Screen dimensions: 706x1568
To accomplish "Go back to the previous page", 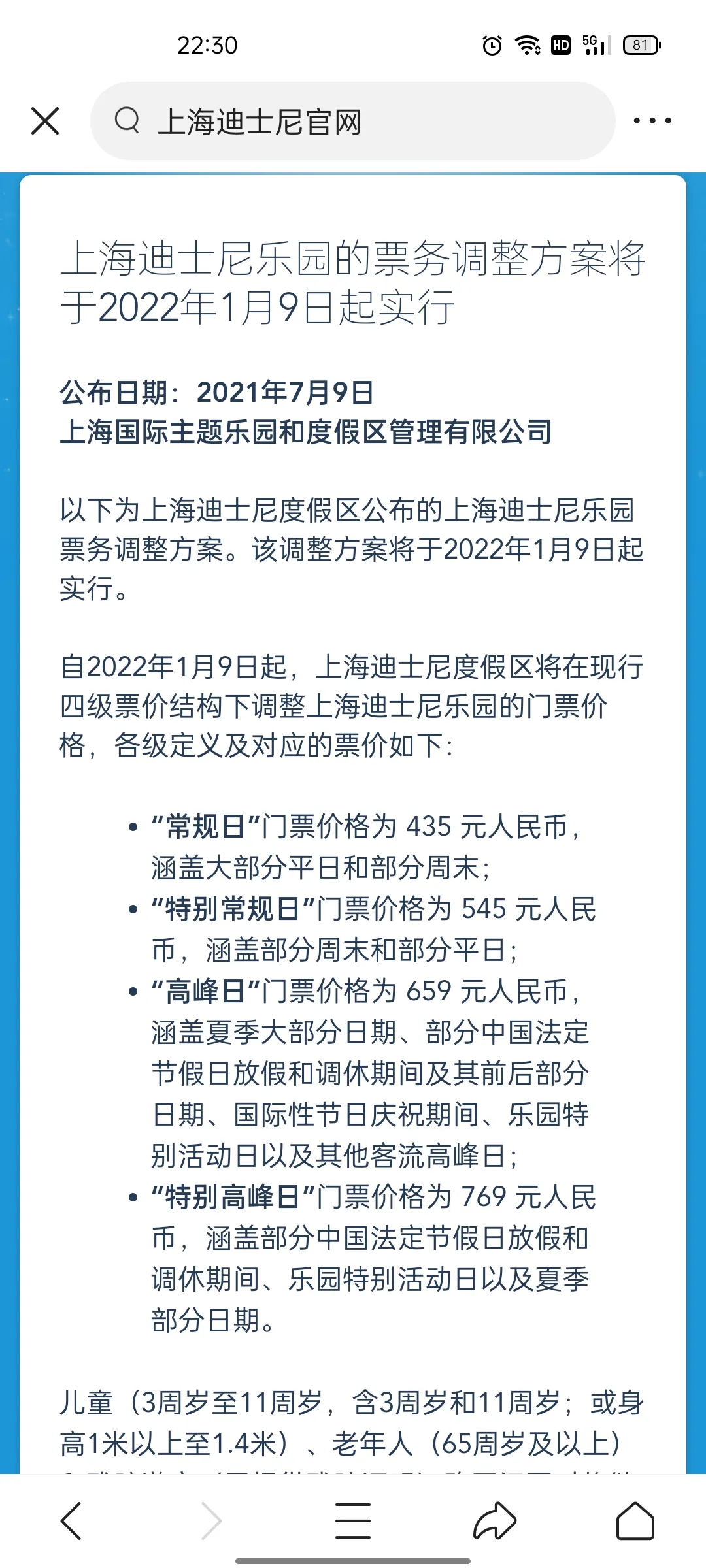I will tap(71, 1520).
